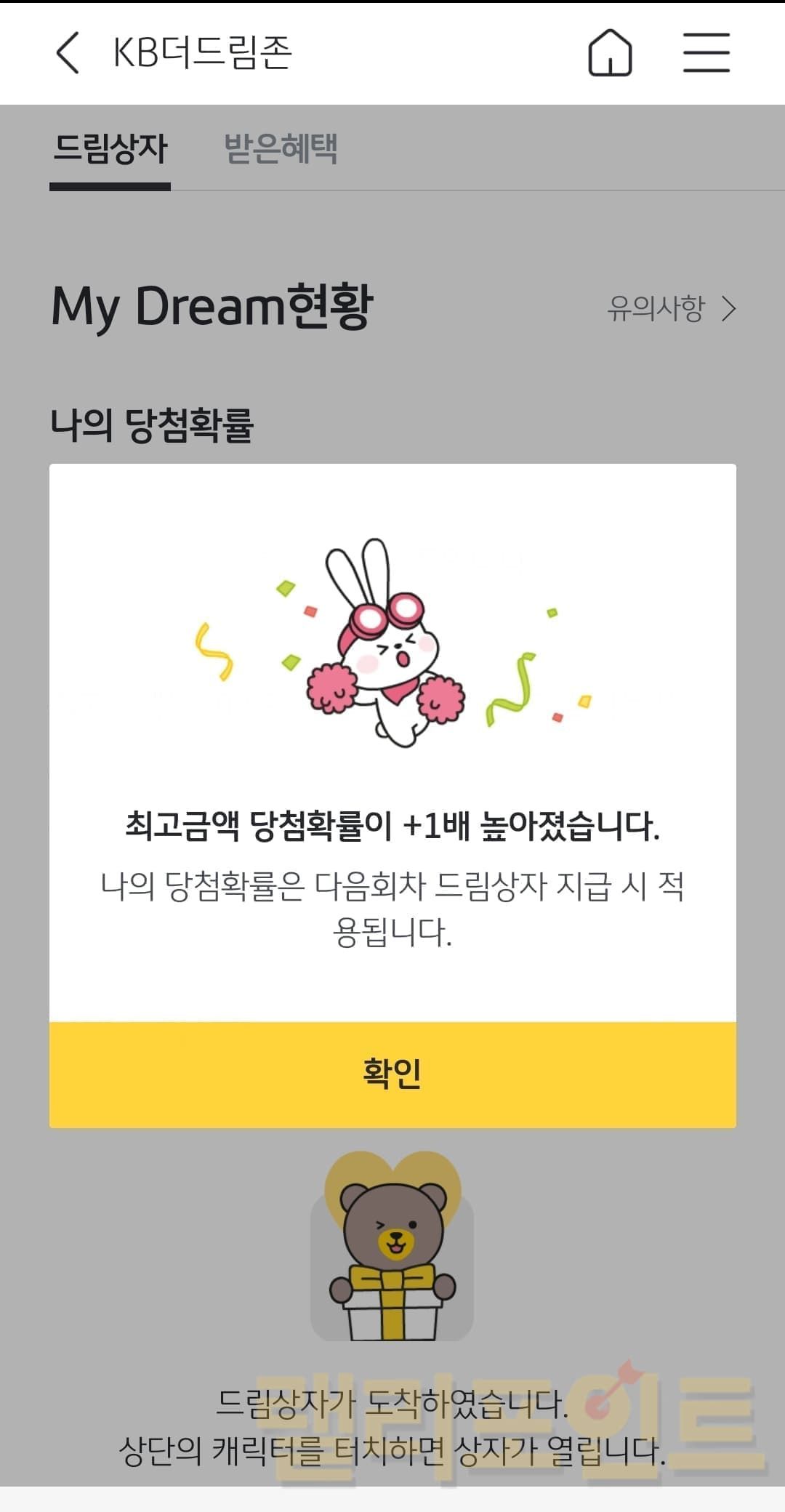Go back from KB더드림존

[68, 53]
